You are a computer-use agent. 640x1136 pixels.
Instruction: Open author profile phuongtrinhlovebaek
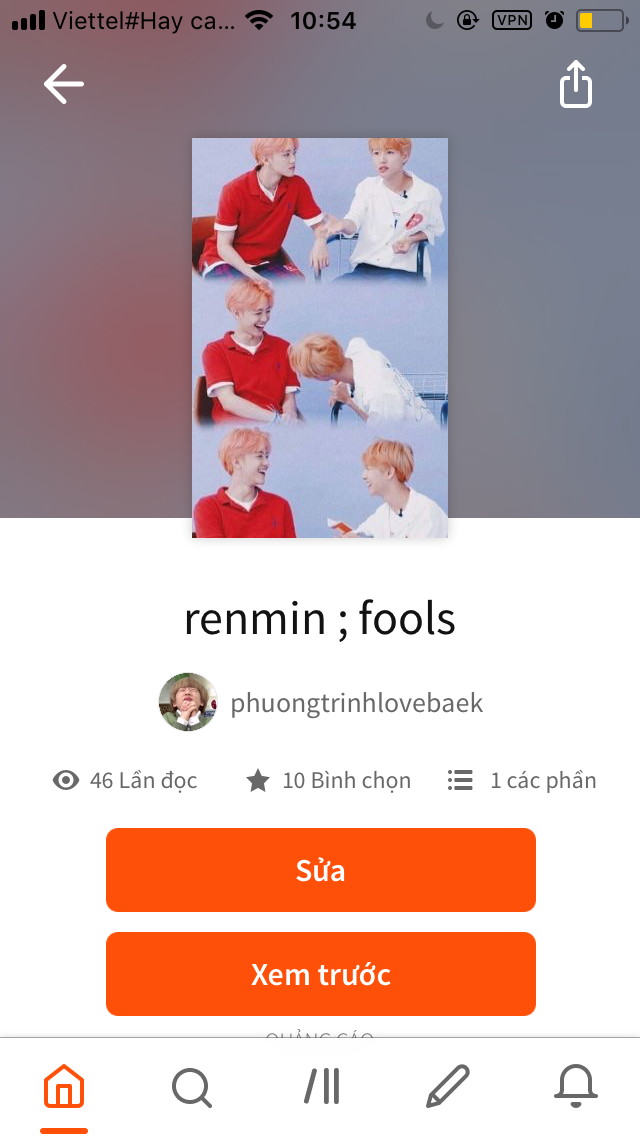click(x=356, y=703)
